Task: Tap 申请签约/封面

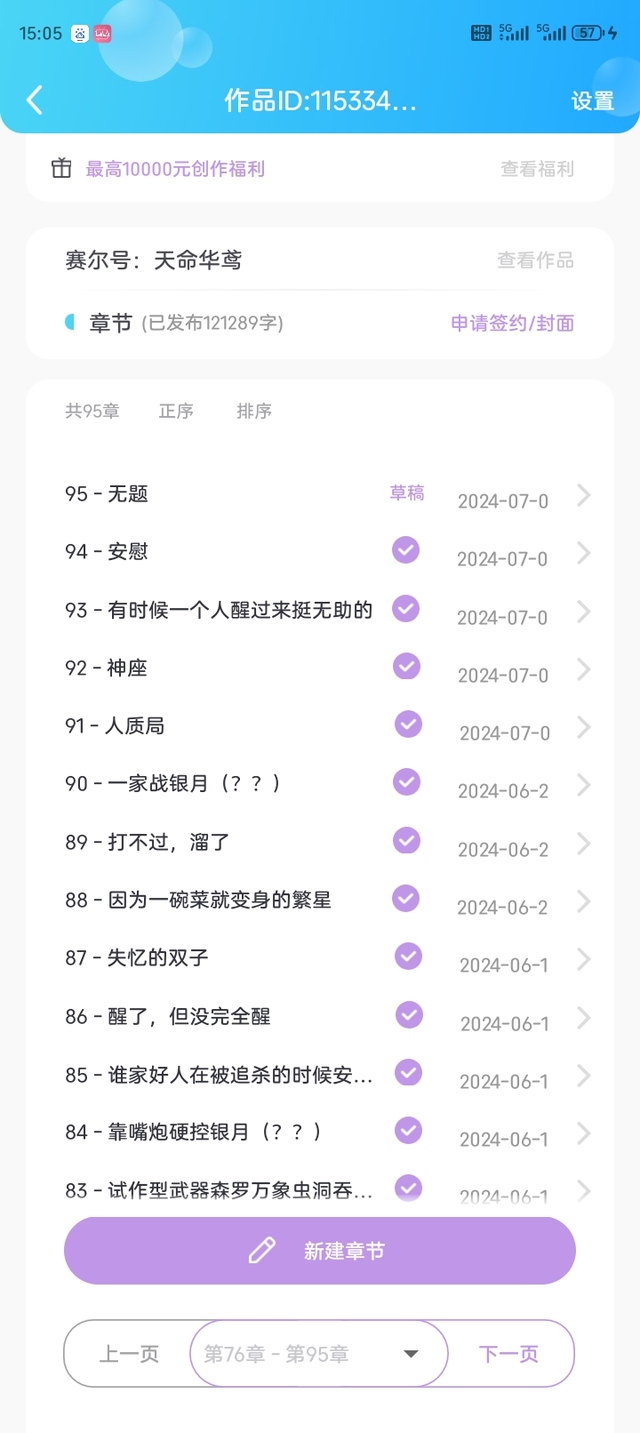Action: tap(513, 323)
